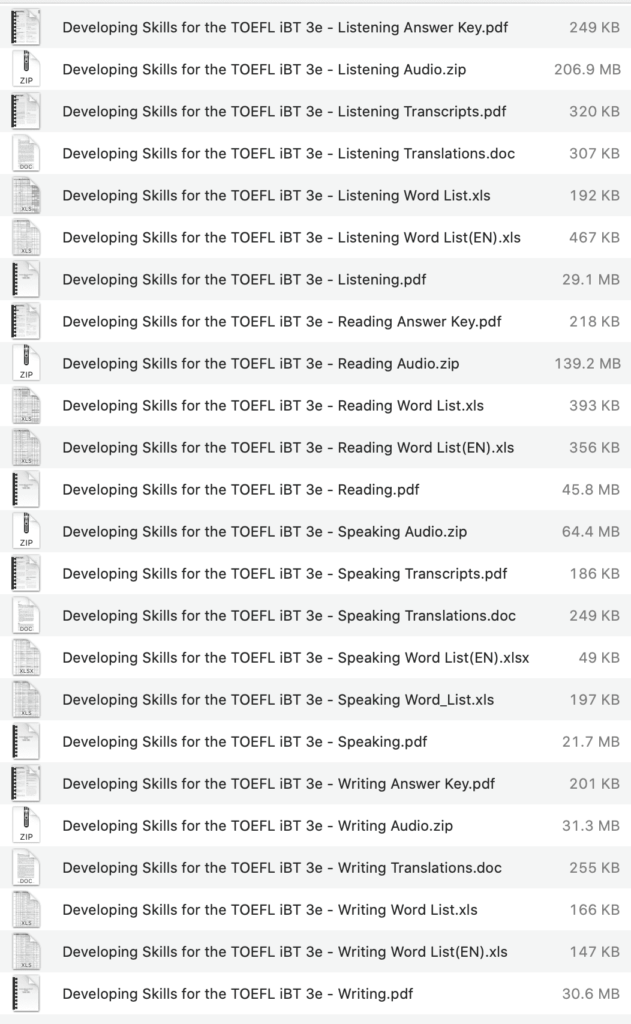Viewport: 631px width, 1024px height.
Task: Open the 45.8 MB Reading.pdf
Action: click(x=240, y=489)
